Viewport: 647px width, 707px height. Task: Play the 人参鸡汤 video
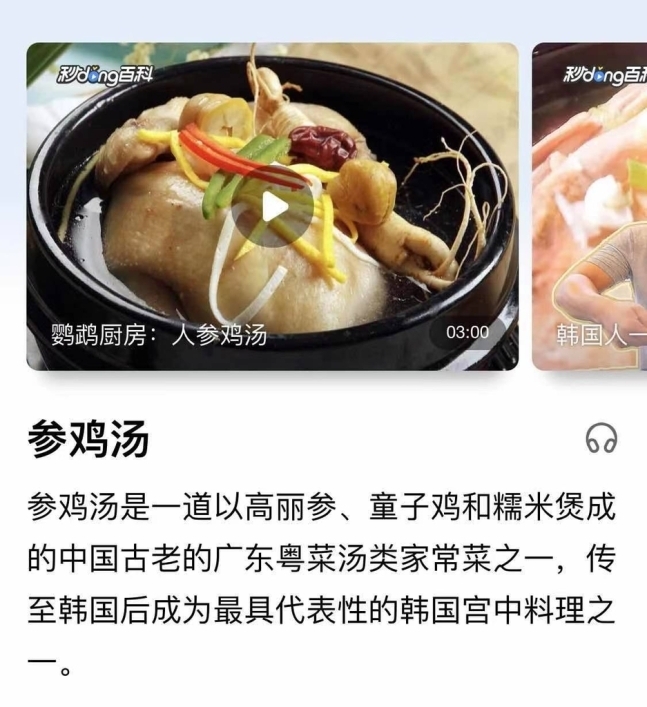click(272, 207)
